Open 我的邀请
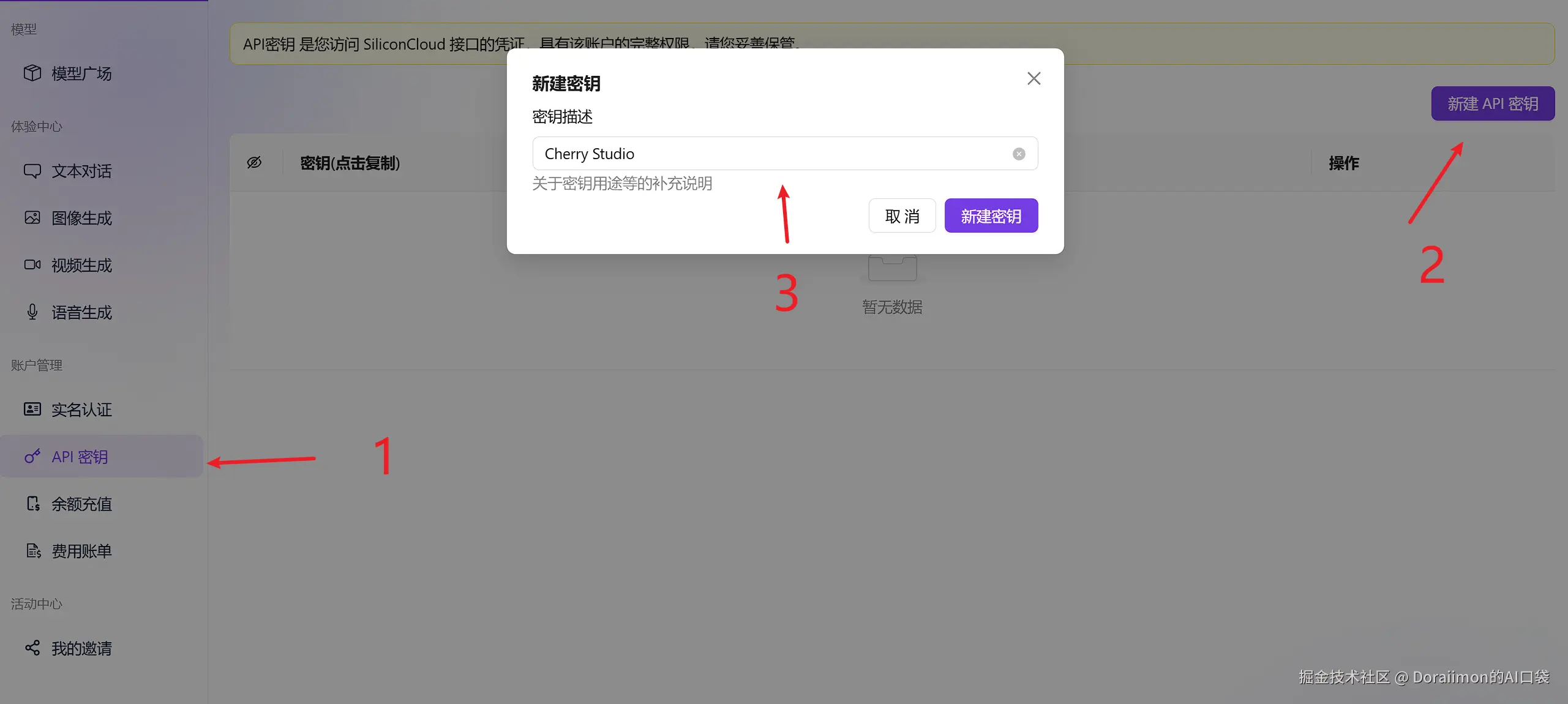The width and height of the screenshot is (1568, 704). point(81,648)
